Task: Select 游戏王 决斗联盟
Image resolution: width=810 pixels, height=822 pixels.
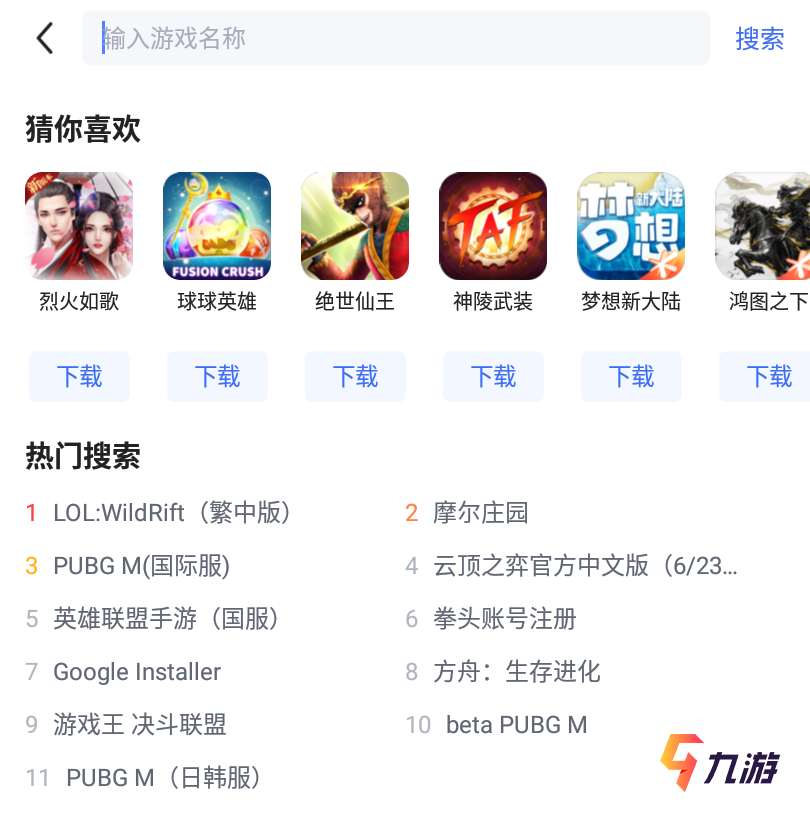Action: pos(140,725)
